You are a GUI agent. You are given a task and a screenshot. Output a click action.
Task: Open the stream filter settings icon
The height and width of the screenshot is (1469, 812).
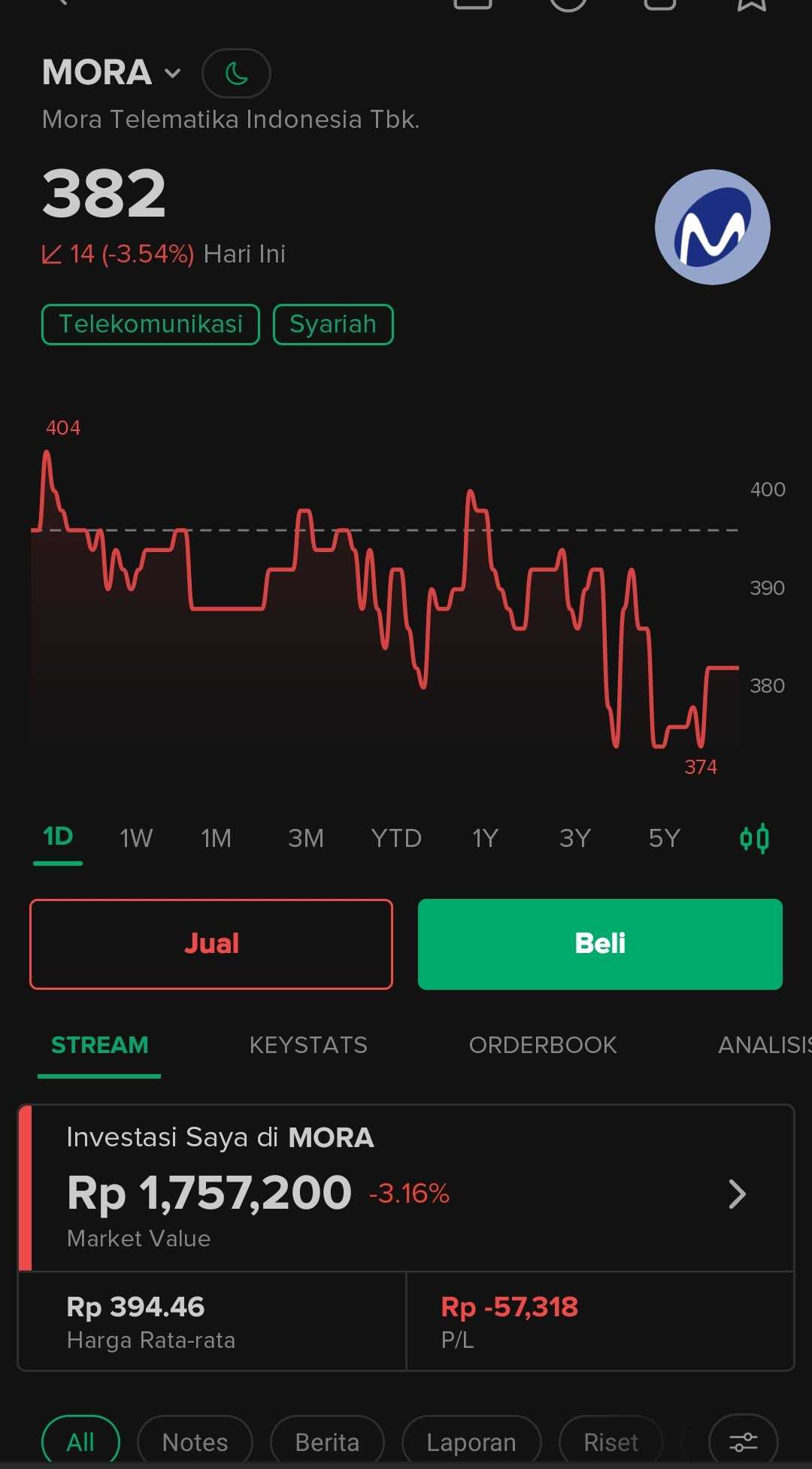coord(743,1442)
